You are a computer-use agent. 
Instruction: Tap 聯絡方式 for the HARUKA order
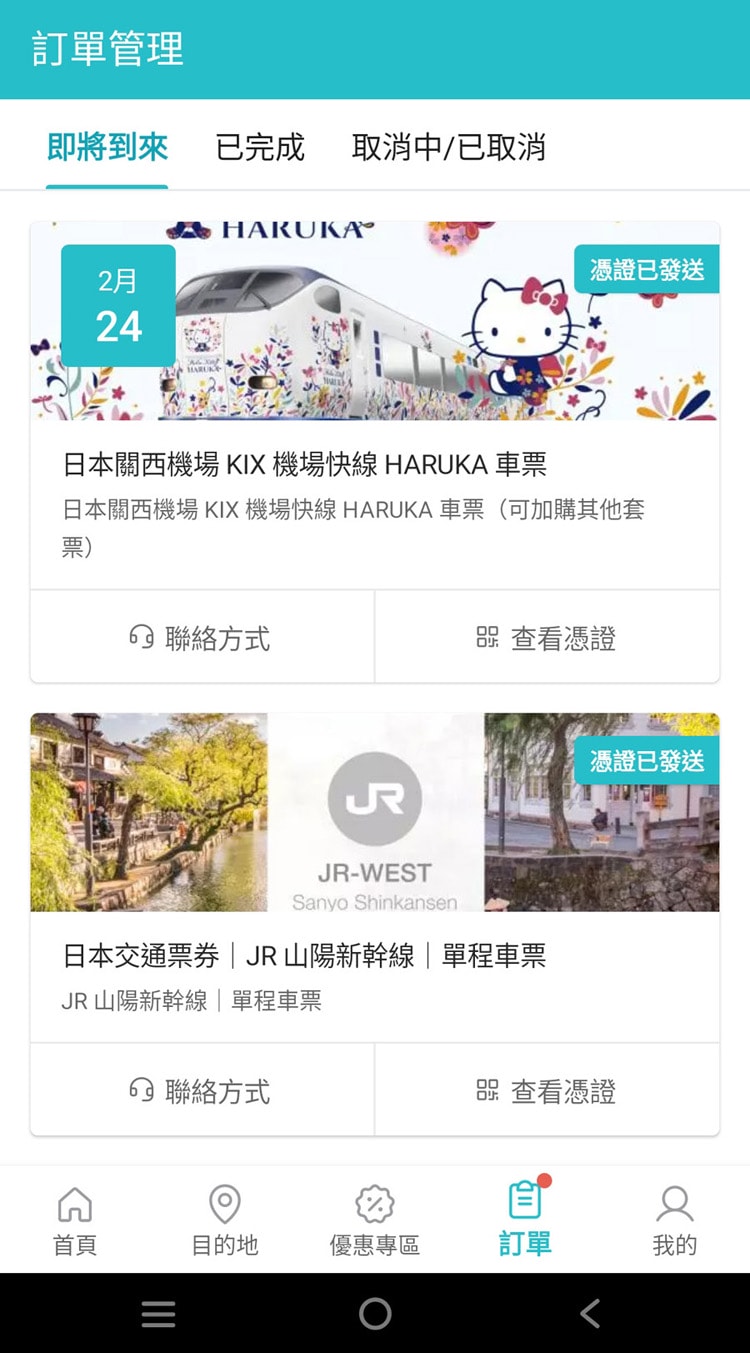click(x=202, y=638)
